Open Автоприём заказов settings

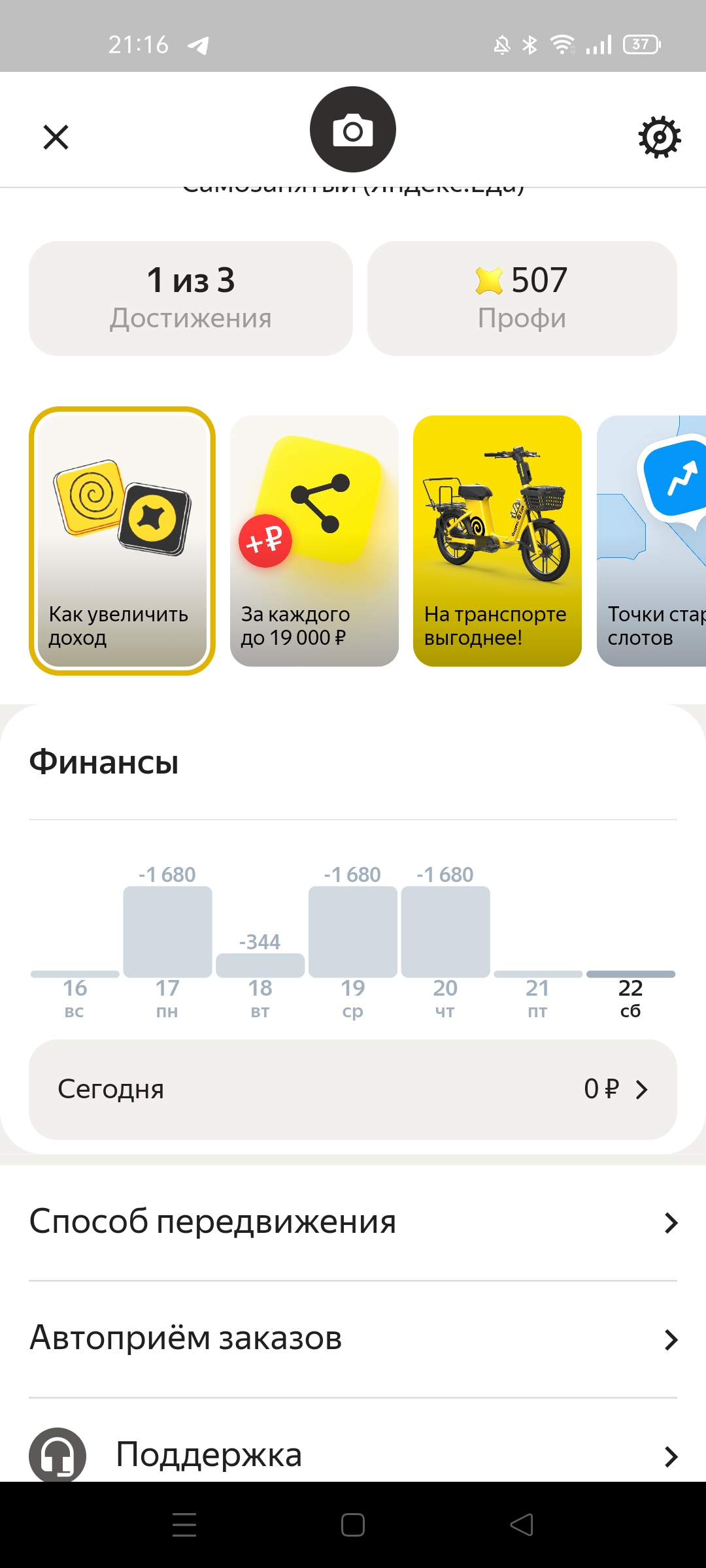click(353, 1339)
